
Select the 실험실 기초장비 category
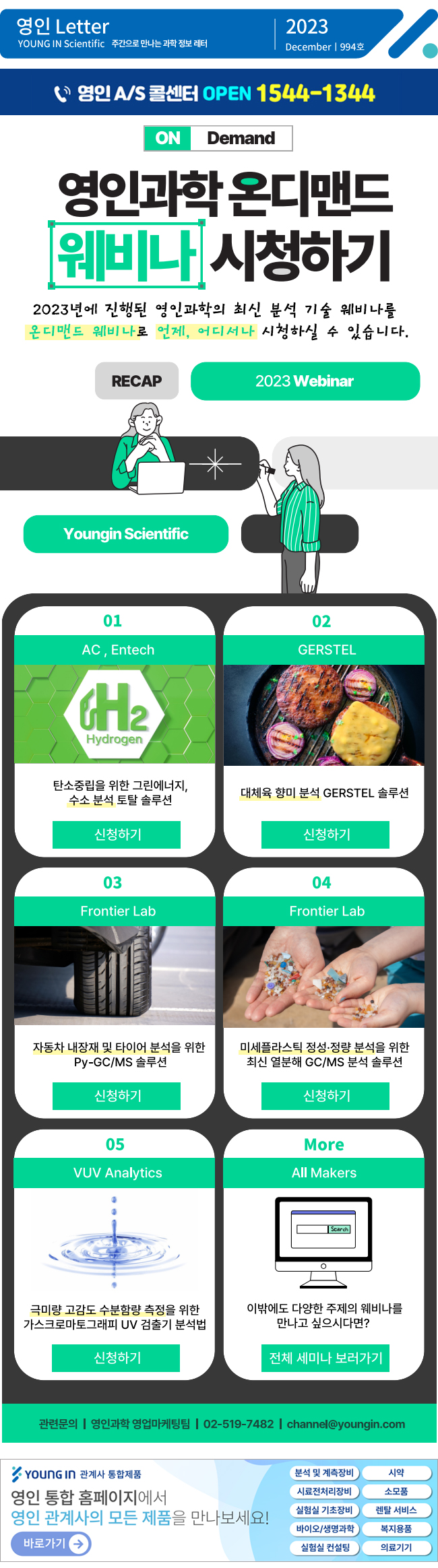pos(324,1510)
